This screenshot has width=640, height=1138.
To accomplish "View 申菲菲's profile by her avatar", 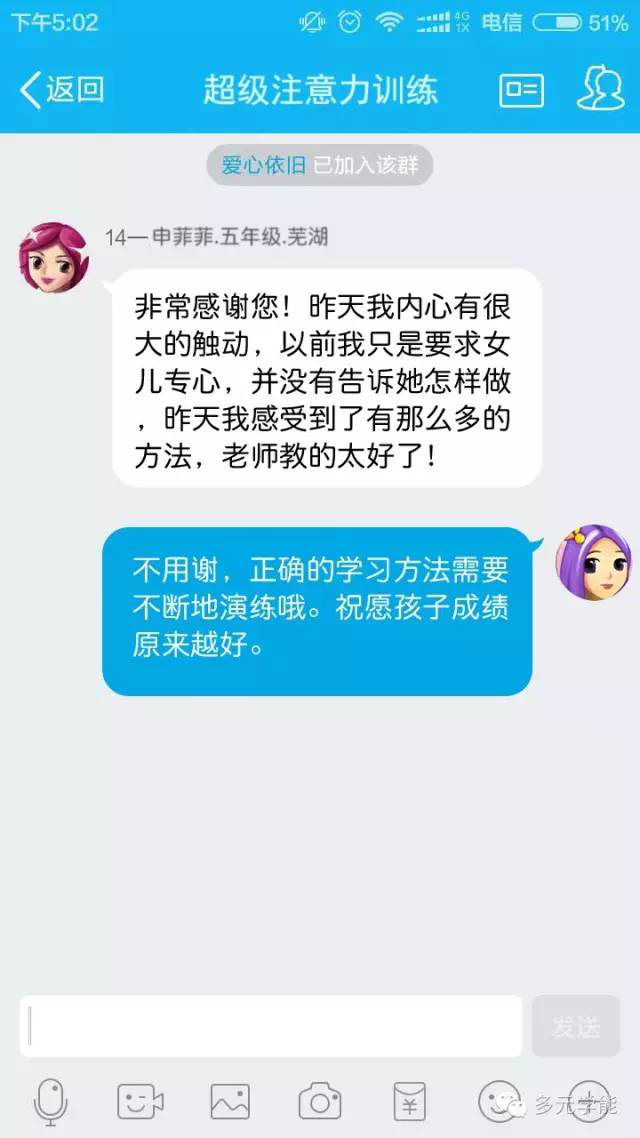I will tap(54, 257).
